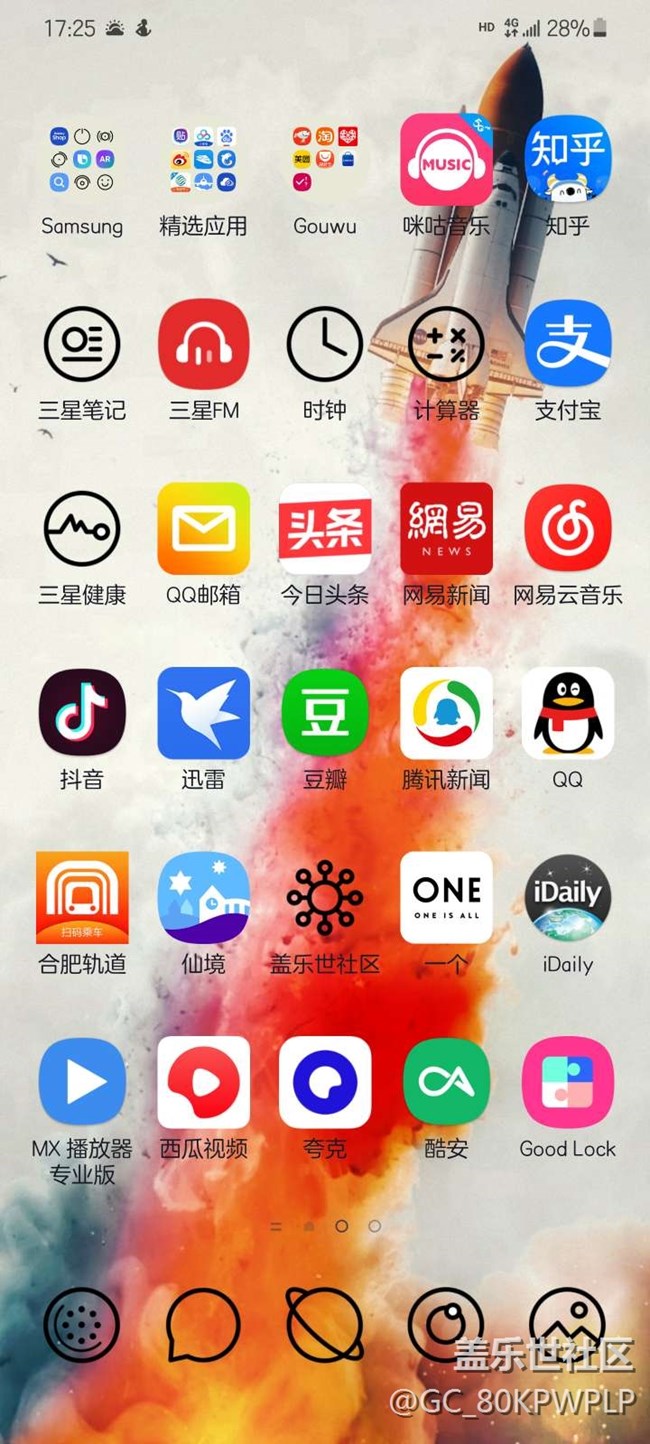The width and height of the screenshot is (650, 1444).
Task: Open the 精选应用 folder
Action: [203, 160]
